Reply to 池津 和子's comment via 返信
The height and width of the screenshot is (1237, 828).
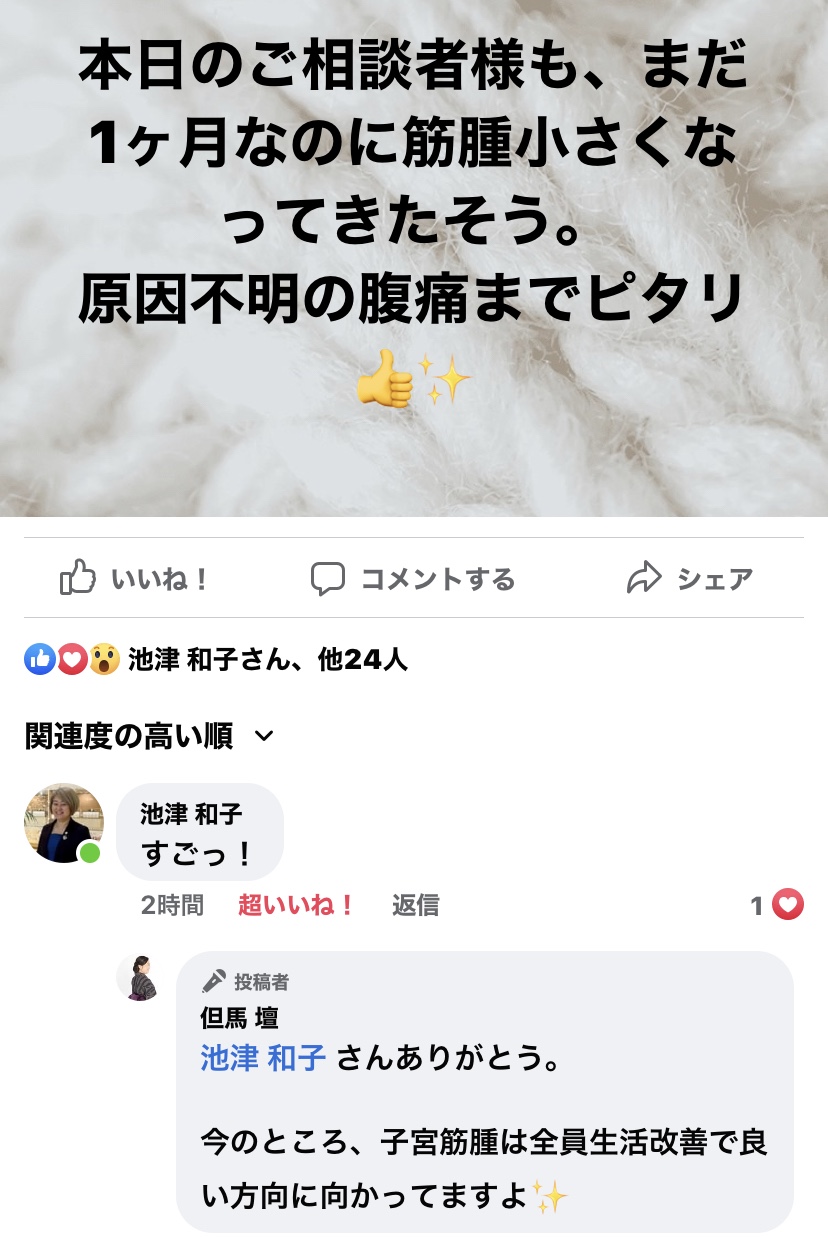point(415,906)
